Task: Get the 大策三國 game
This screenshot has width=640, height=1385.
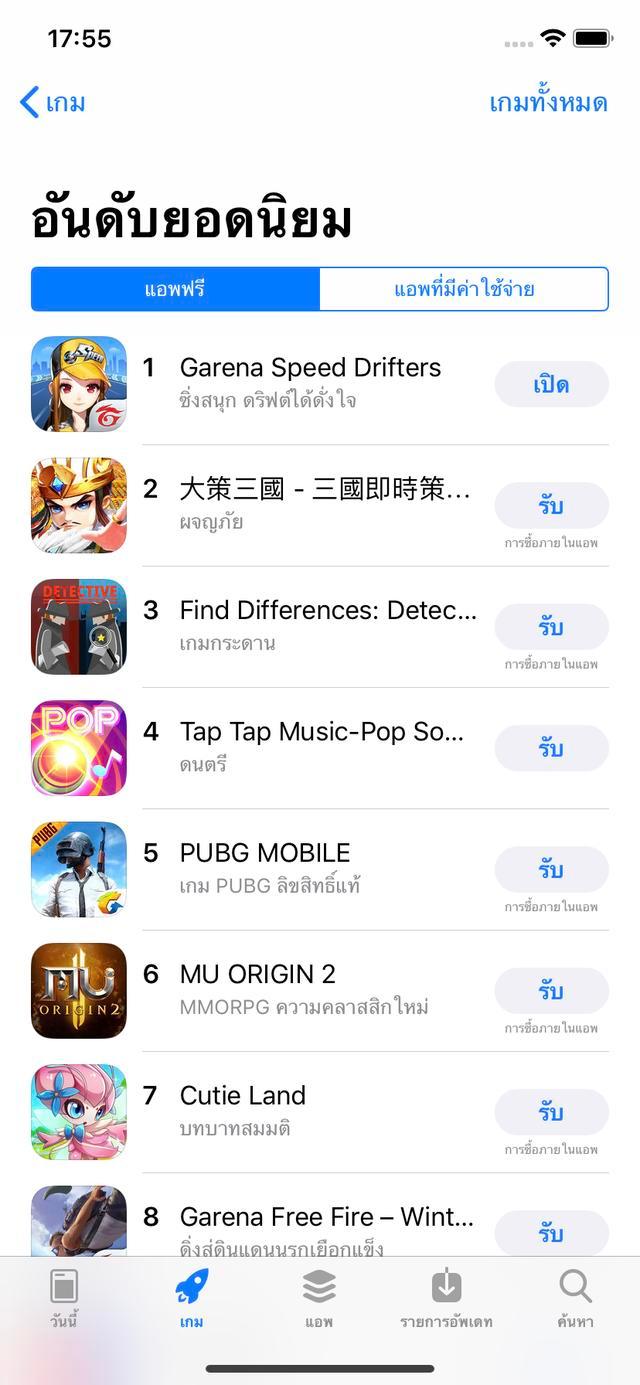Action: coord(551,505)
